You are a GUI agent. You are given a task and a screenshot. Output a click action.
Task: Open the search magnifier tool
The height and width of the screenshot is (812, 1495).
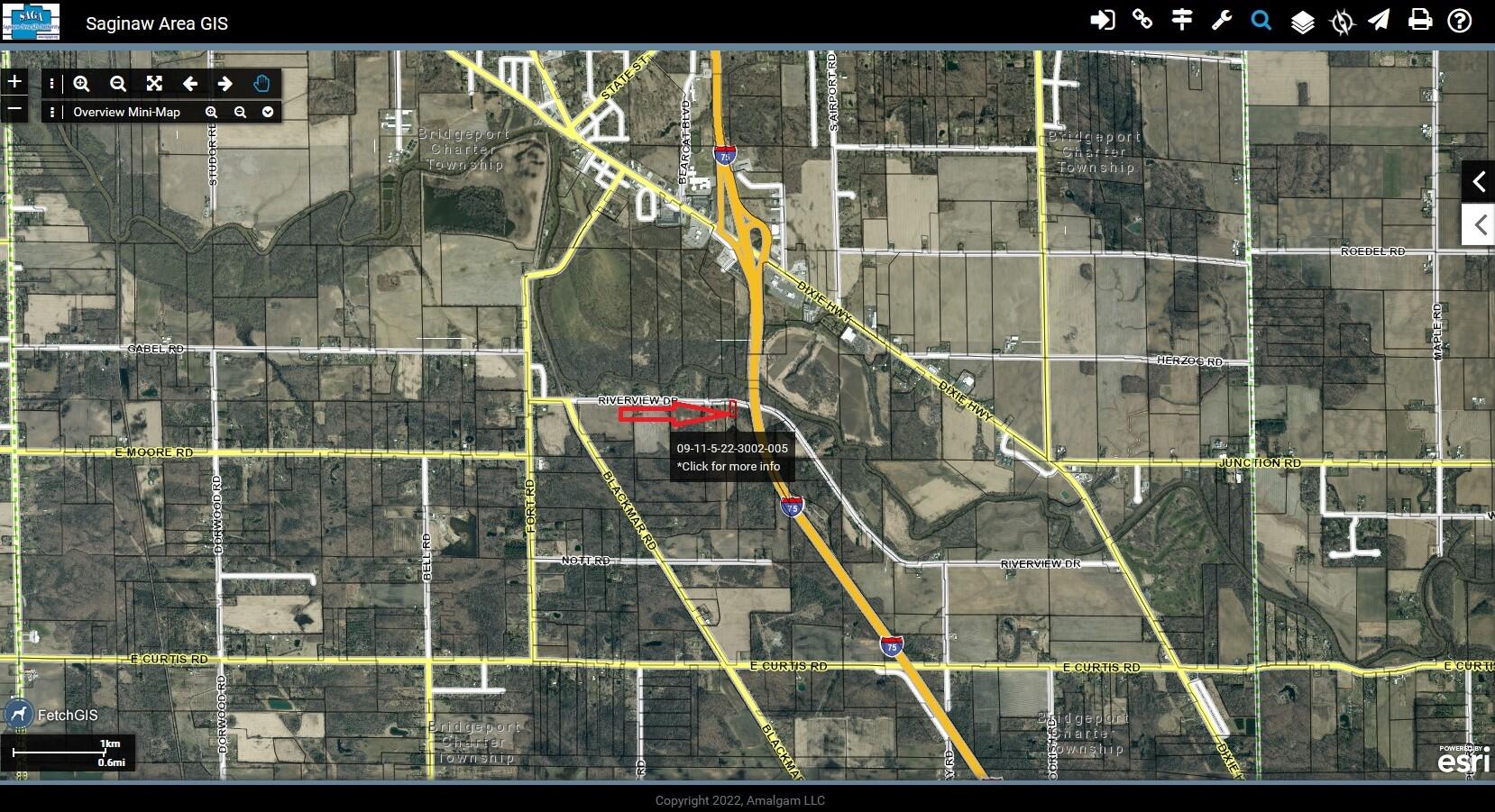tap(1261, 20)
